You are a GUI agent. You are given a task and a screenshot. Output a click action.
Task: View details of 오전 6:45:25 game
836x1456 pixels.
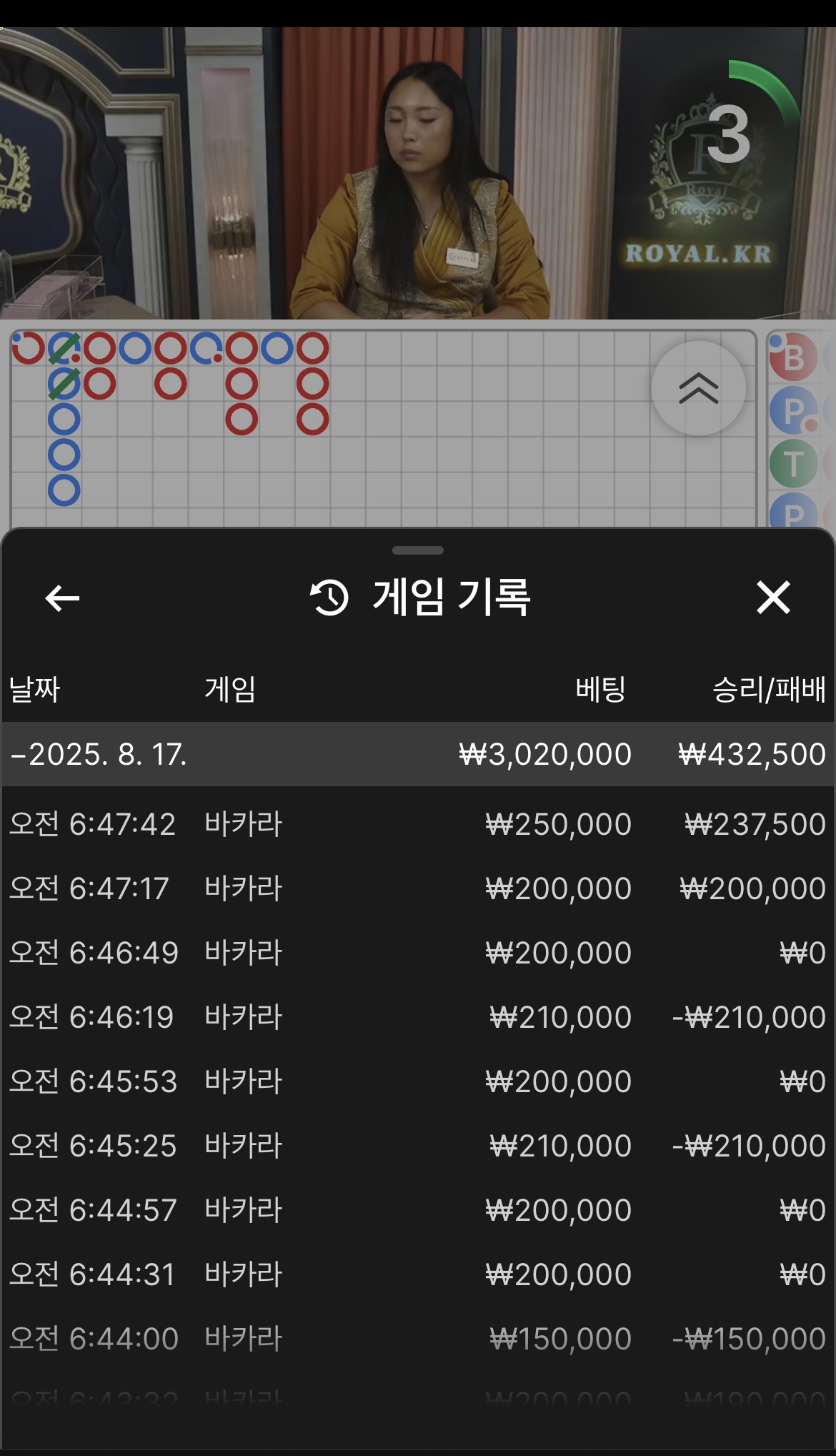(x=418, y=1146)
